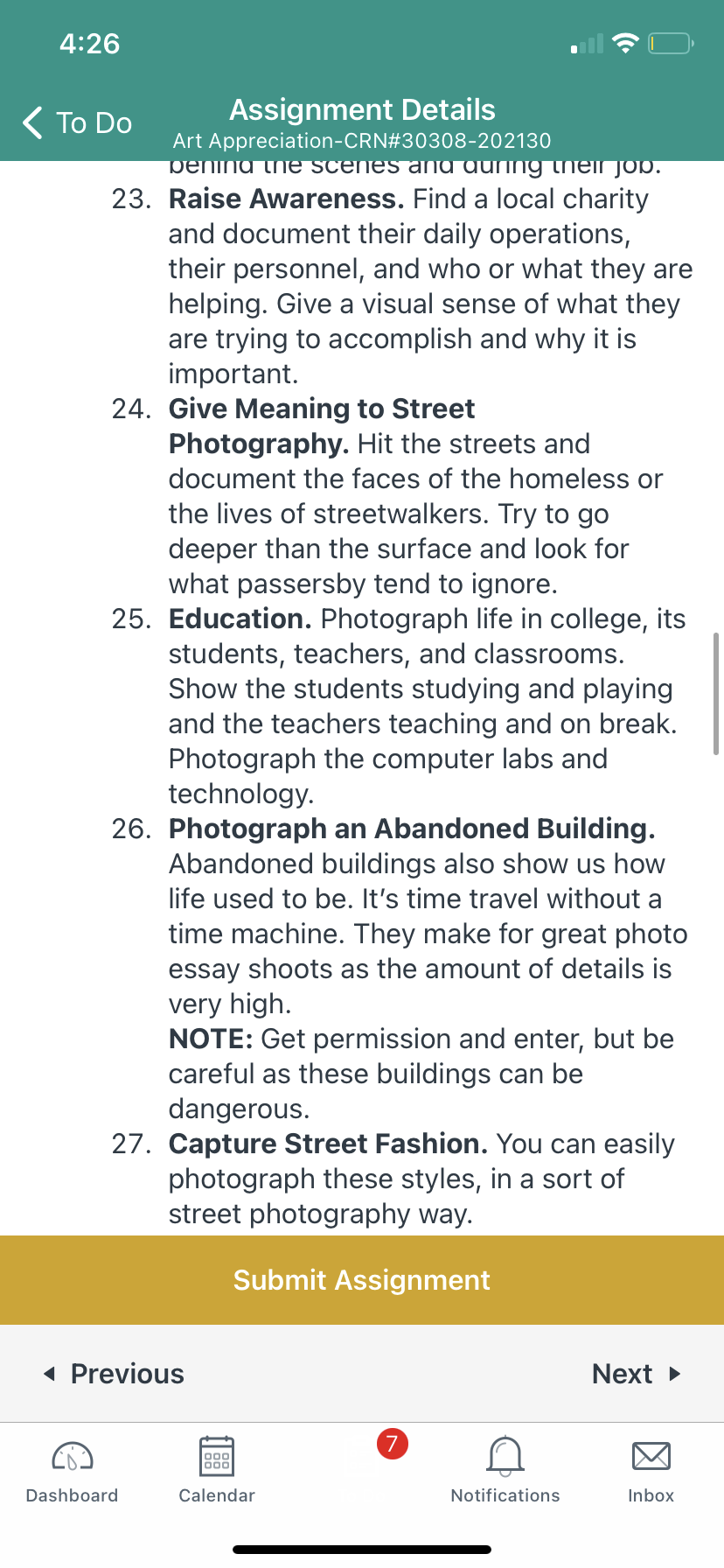Open the Dashboard tab
This screenshot has width=724, height=1568.
pos(73,1471)
